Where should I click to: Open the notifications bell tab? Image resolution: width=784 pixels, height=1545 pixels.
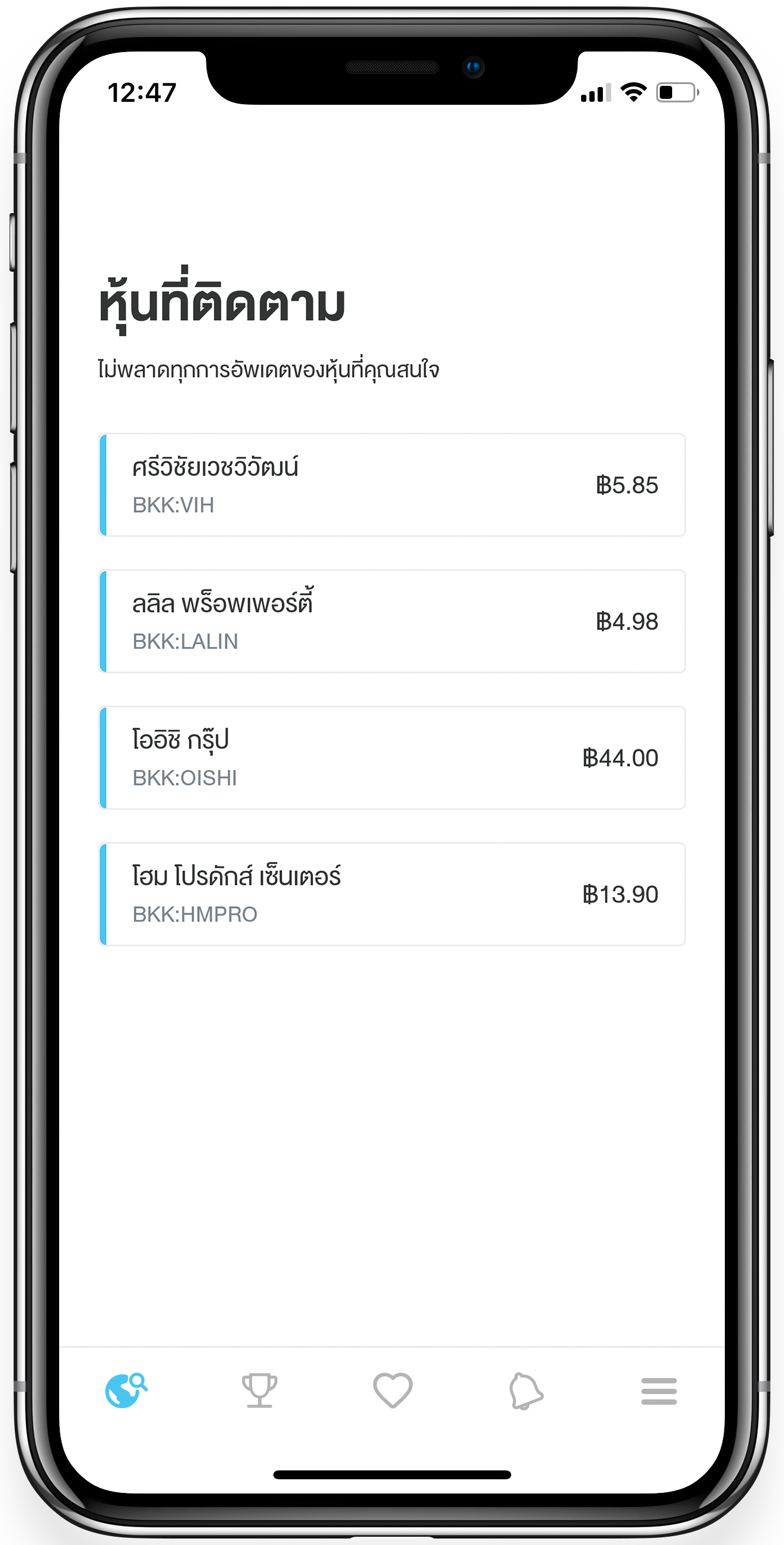(x=525, y=1391)
